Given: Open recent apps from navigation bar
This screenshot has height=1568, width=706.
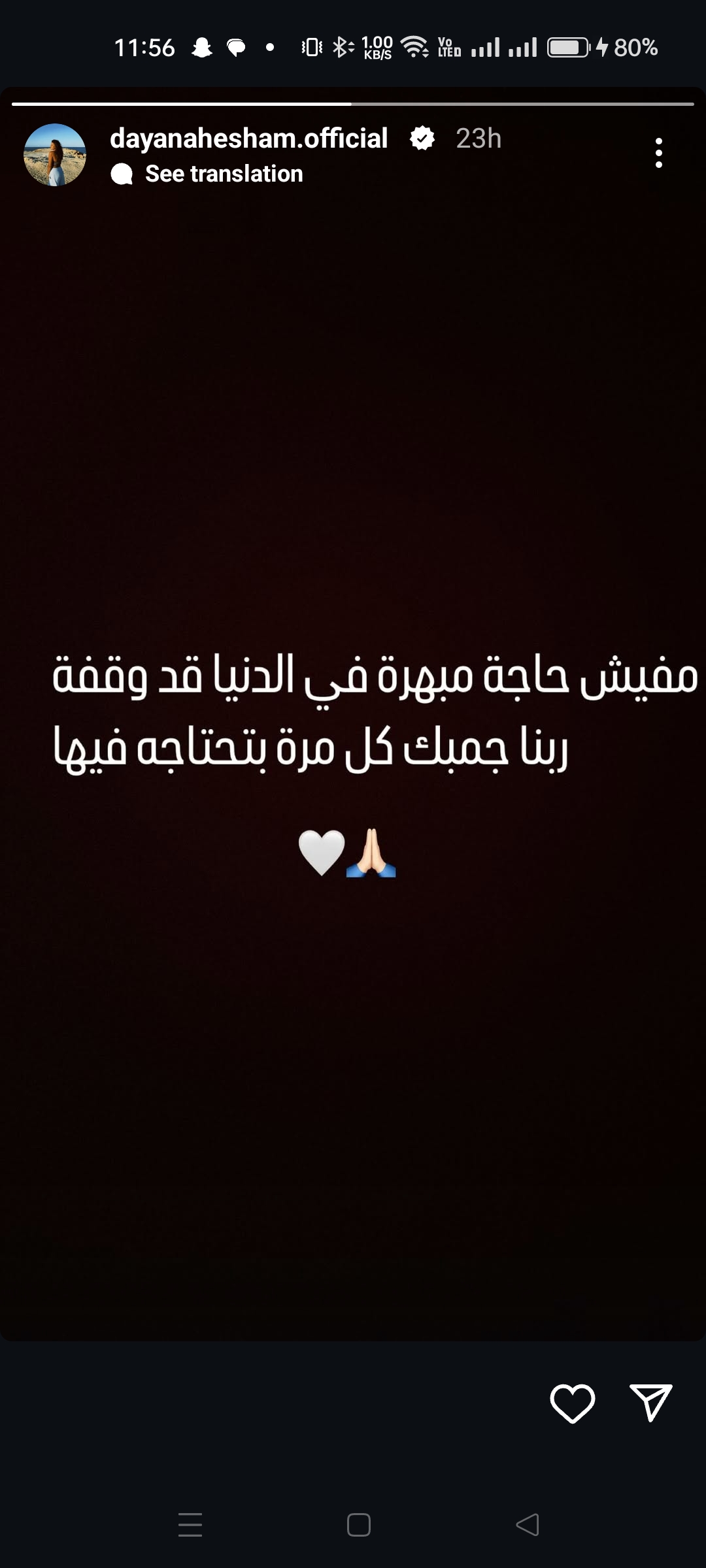Looking at the screenshot, I should 190,1525.
